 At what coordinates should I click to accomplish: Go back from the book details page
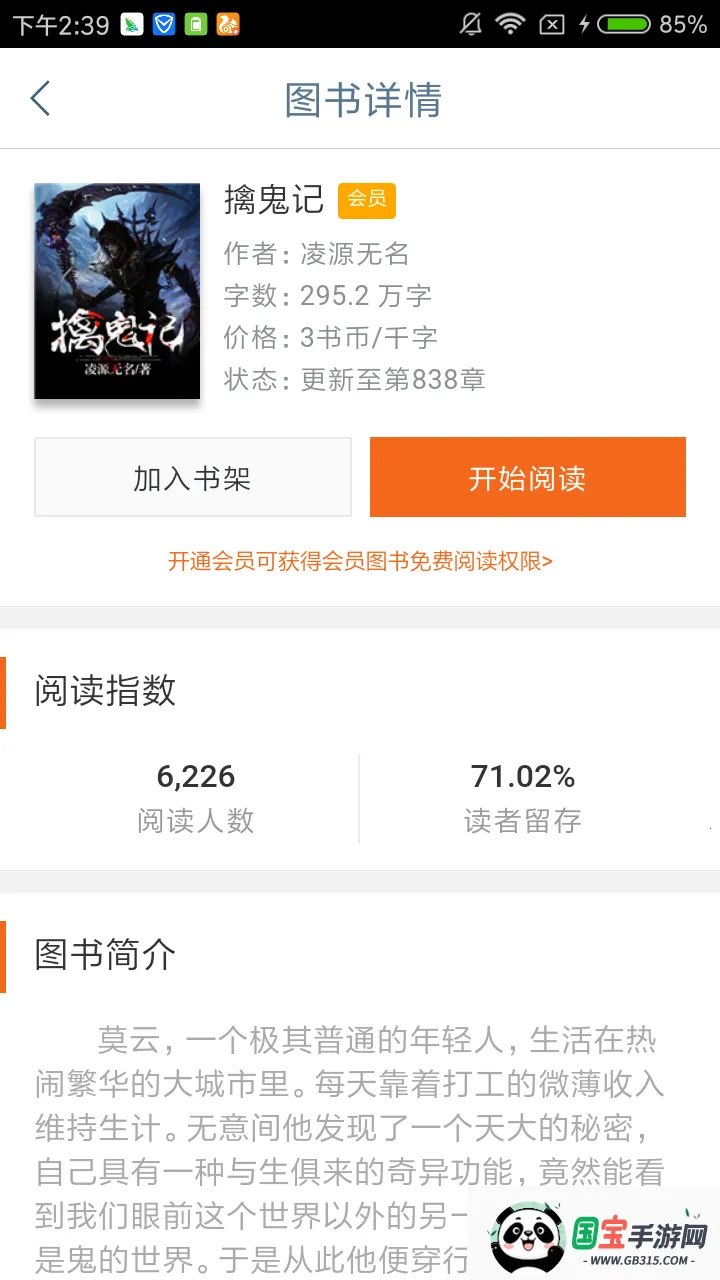40,99
